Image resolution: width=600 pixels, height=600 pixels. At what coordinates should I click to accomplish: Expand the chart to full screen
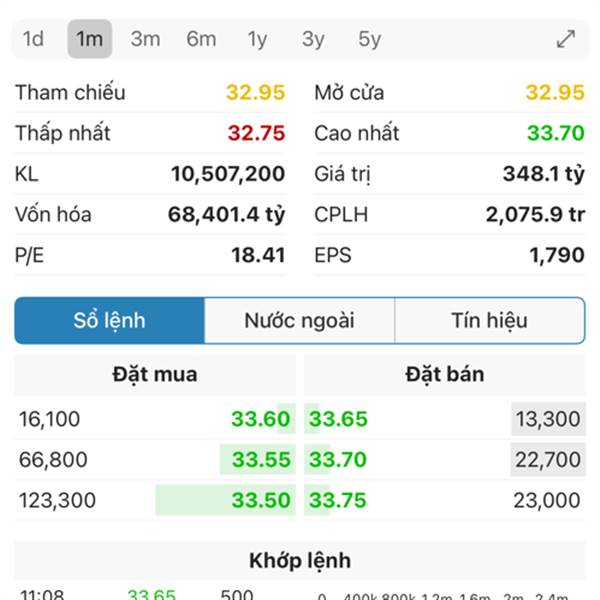[x=566, y=39]
